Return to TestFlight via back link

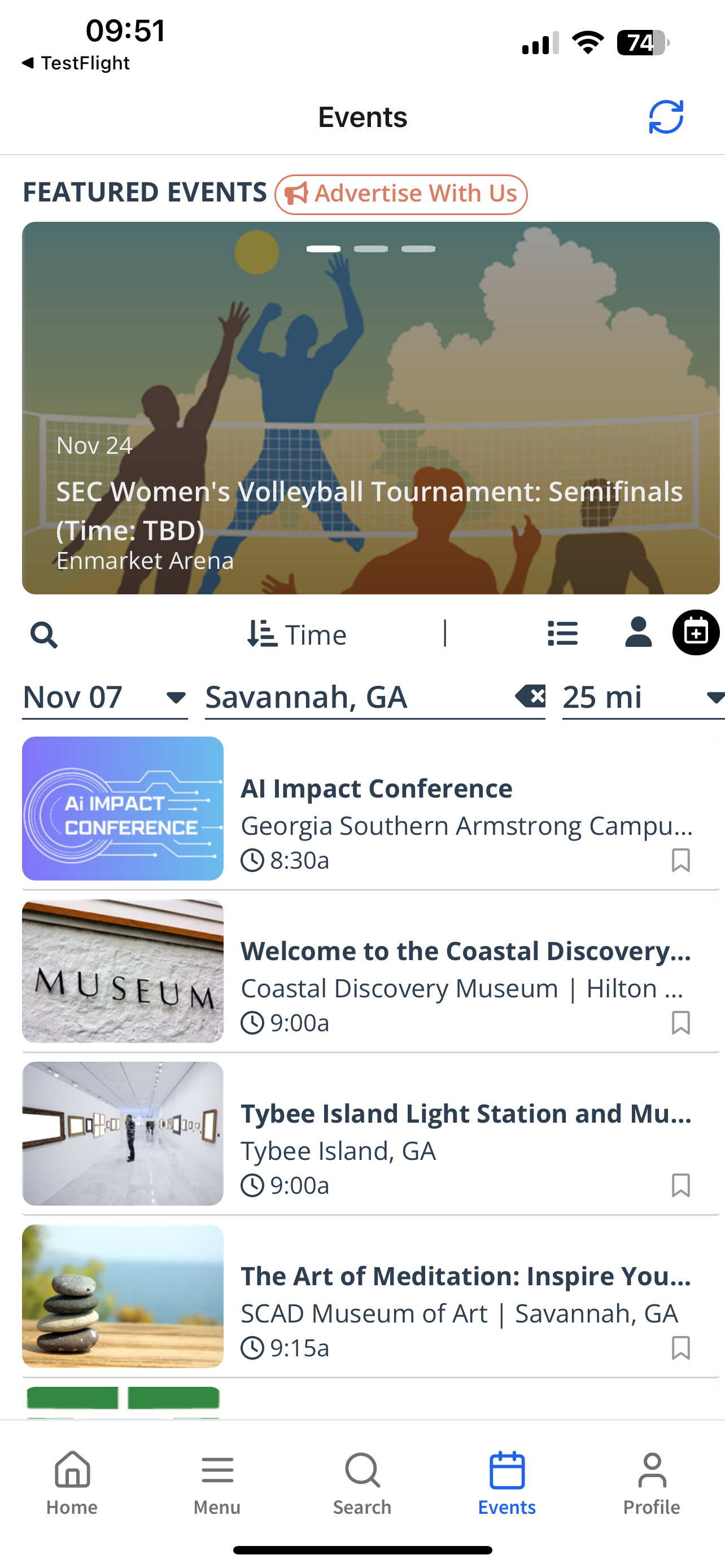76,63
